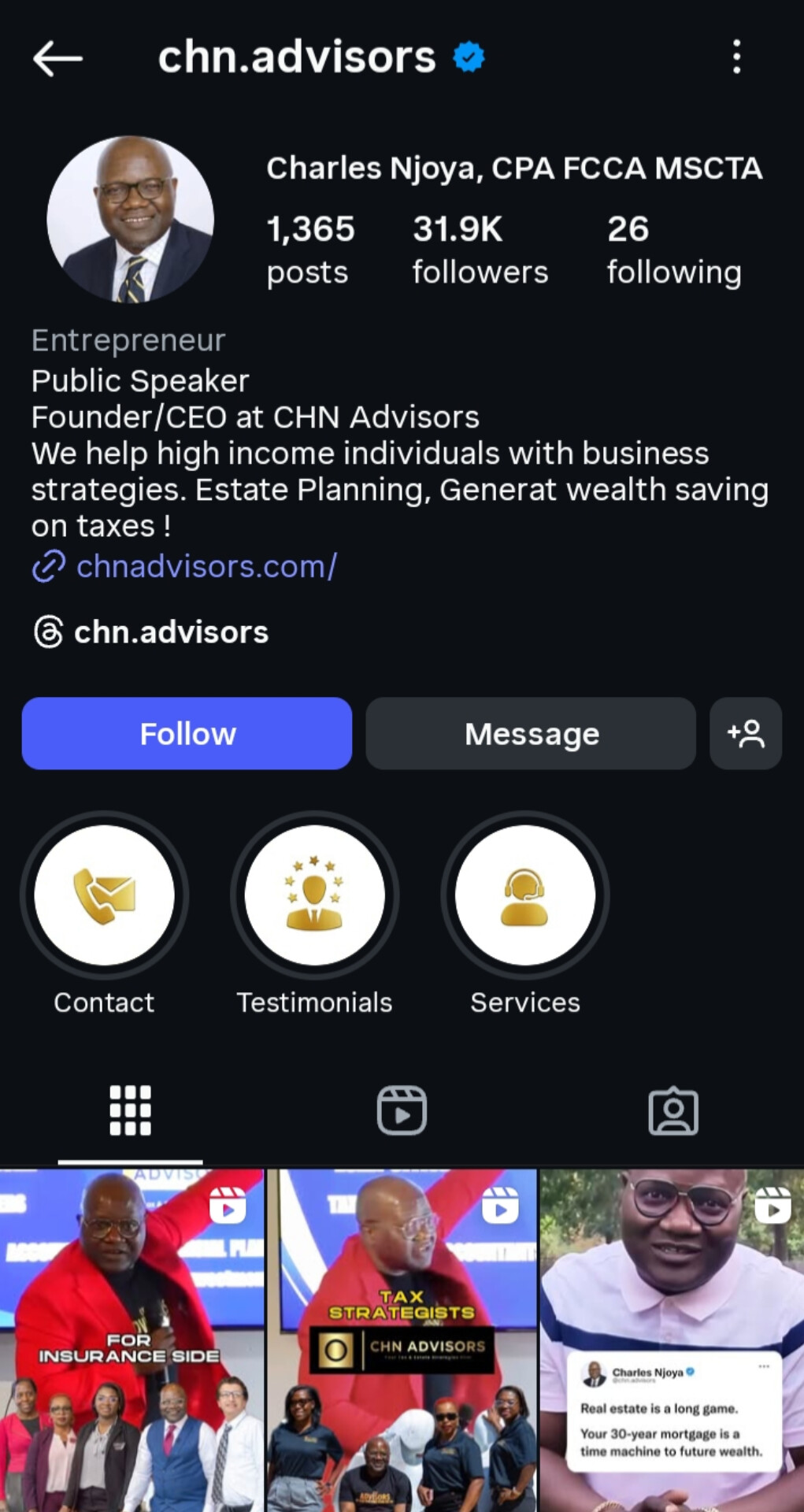View the profile picture
The image size is (804, 1512).
[x=131, y=220]
